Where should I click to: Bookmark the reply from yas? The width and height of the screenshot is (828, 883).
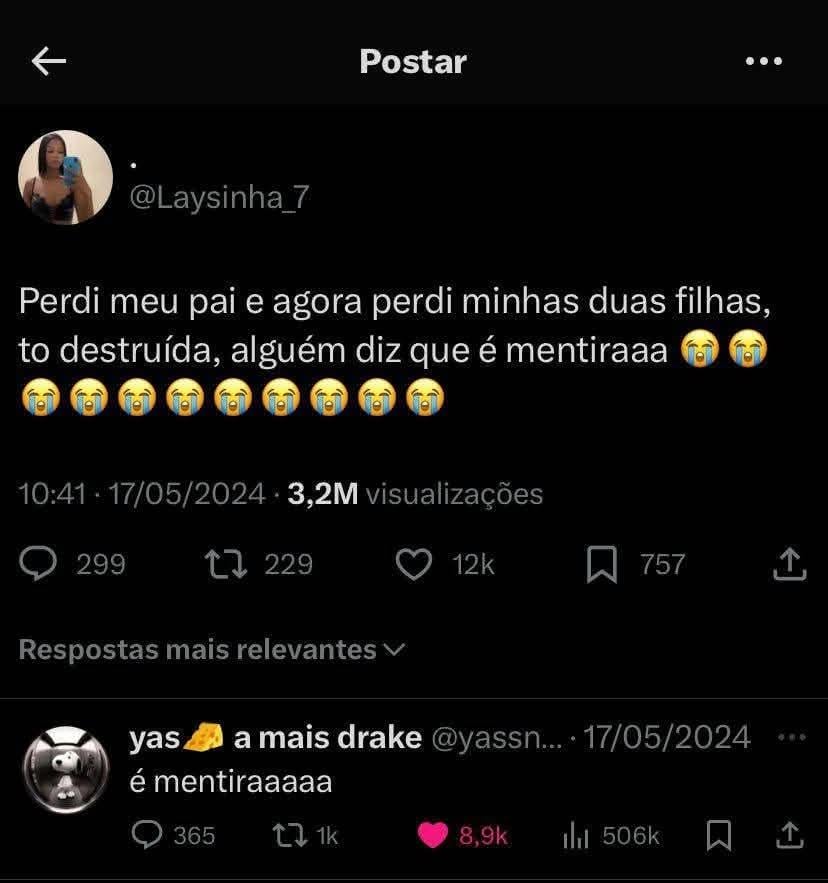click(x=718, y=835)
